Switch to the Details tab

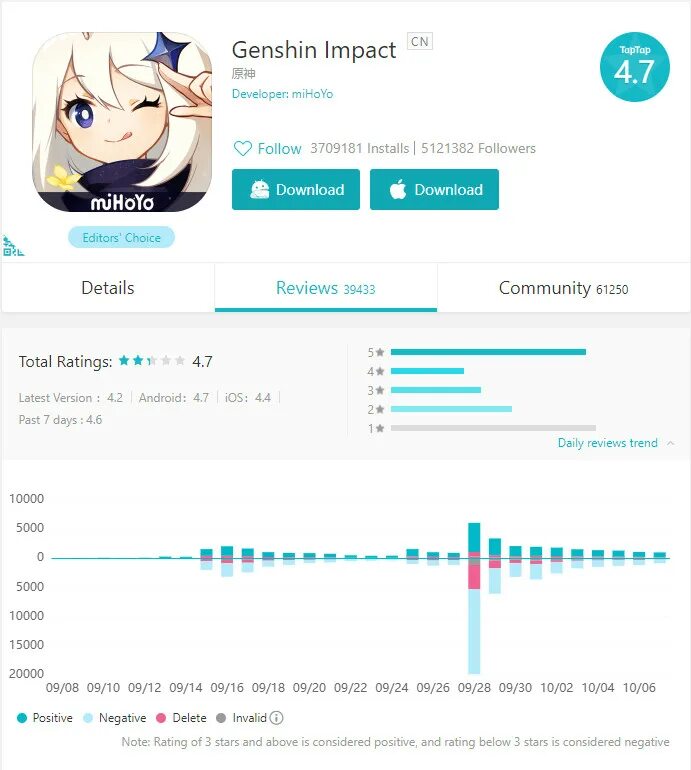point(108,288)
